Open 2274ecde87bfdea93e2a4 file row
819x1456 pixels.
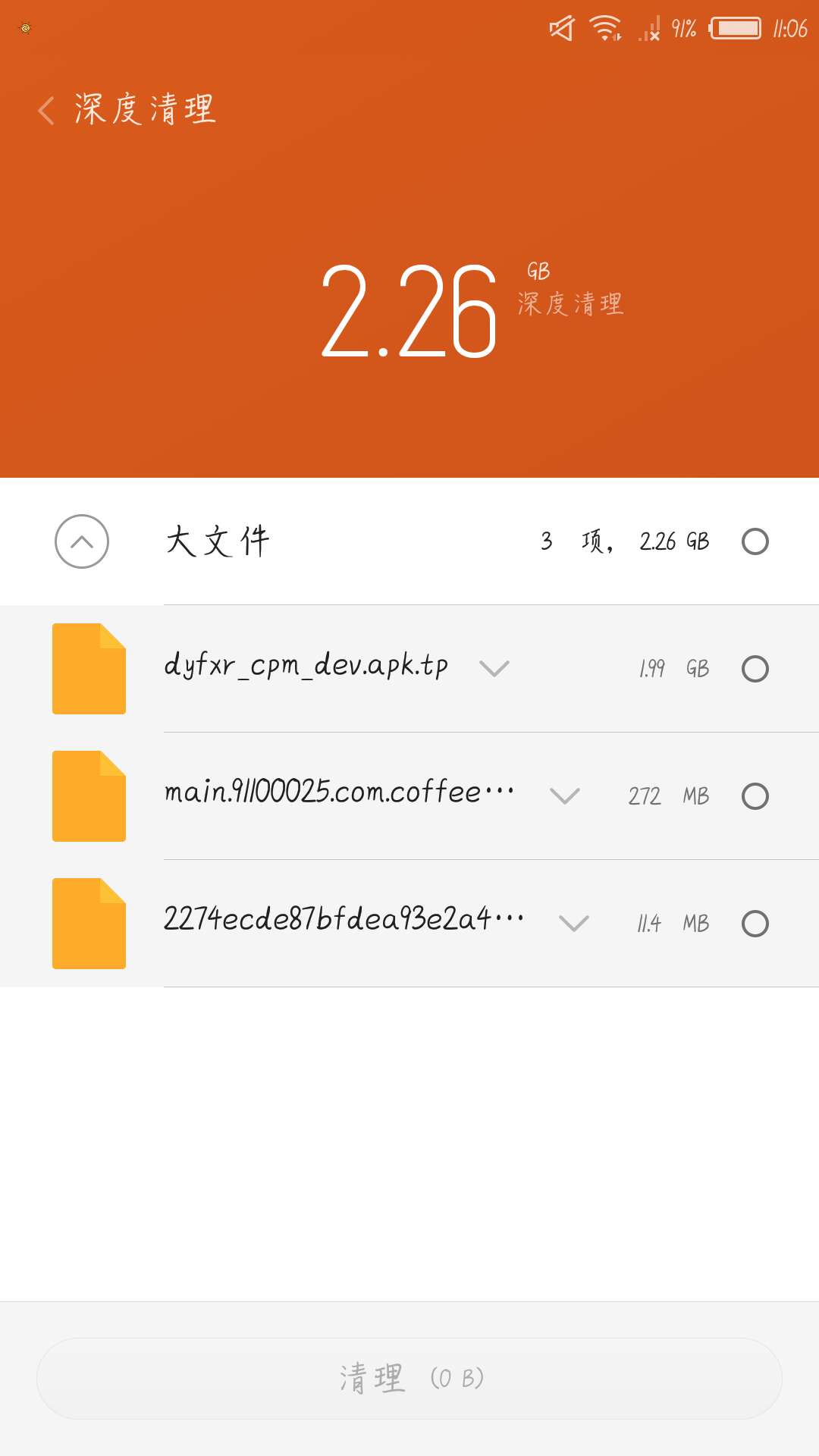(409, 924)
